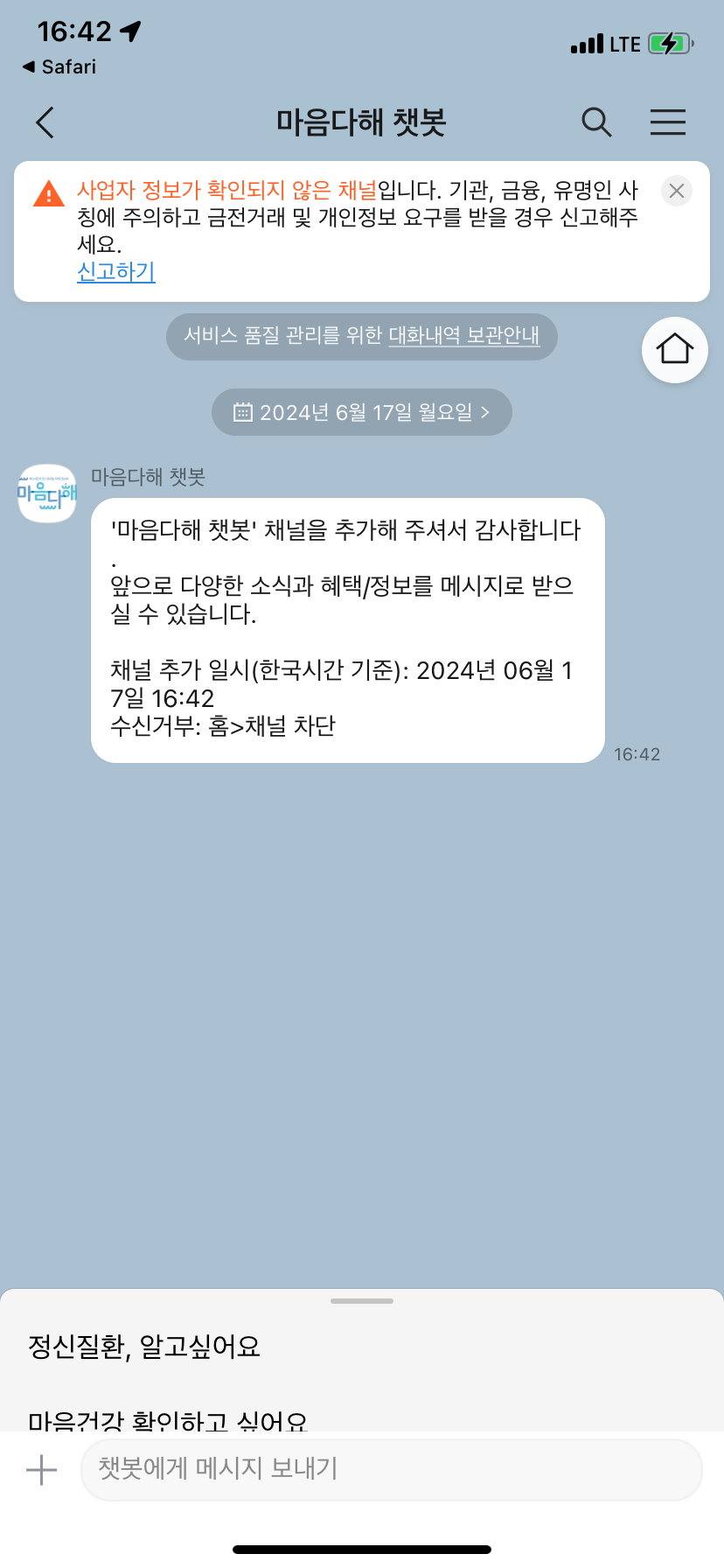
Task: Dismiss the unverified business warning banner
Action: (676, 191)
